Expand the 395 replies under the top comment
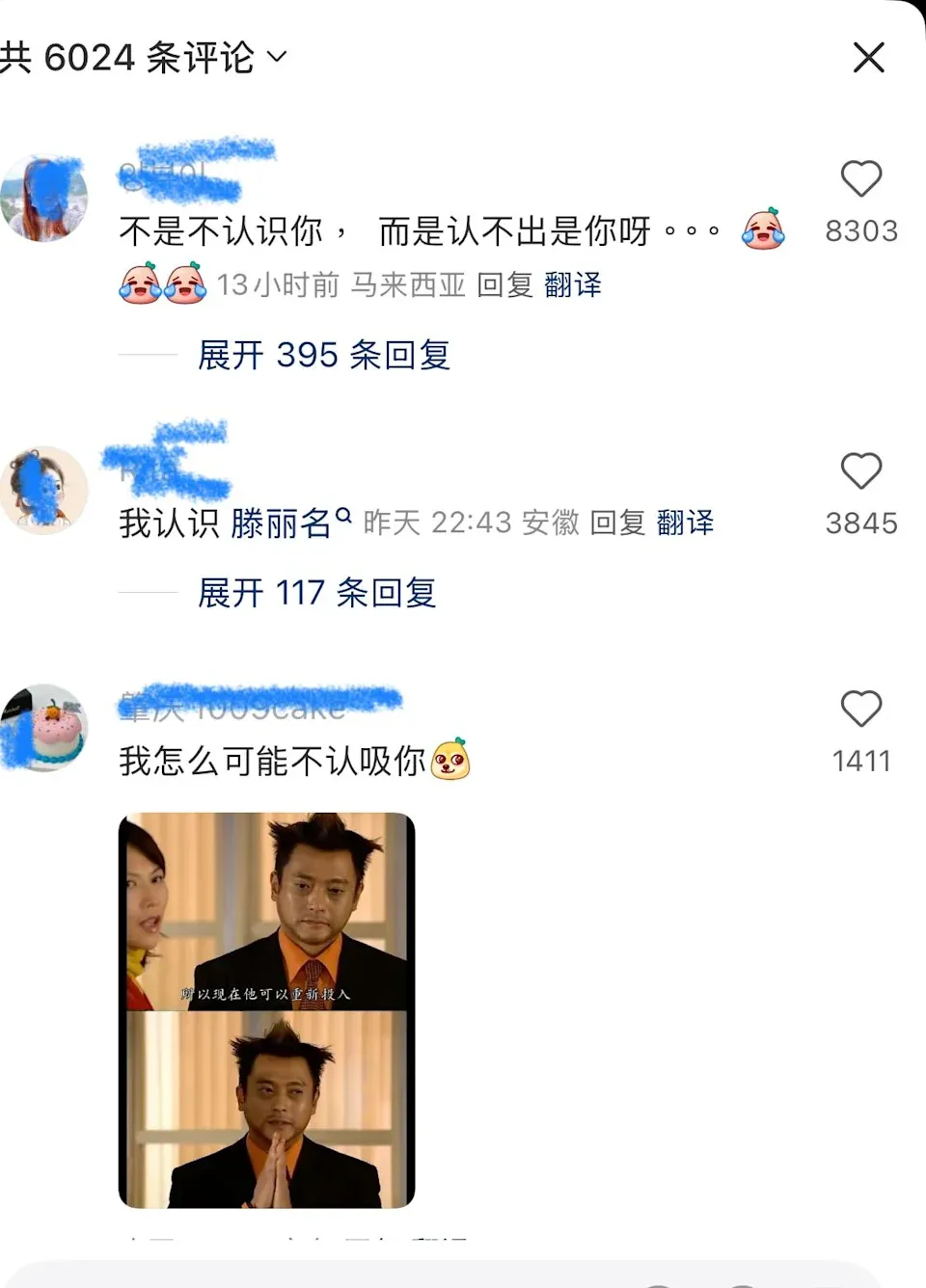Screen dimensions: 926x1288 tap(323, 356)
